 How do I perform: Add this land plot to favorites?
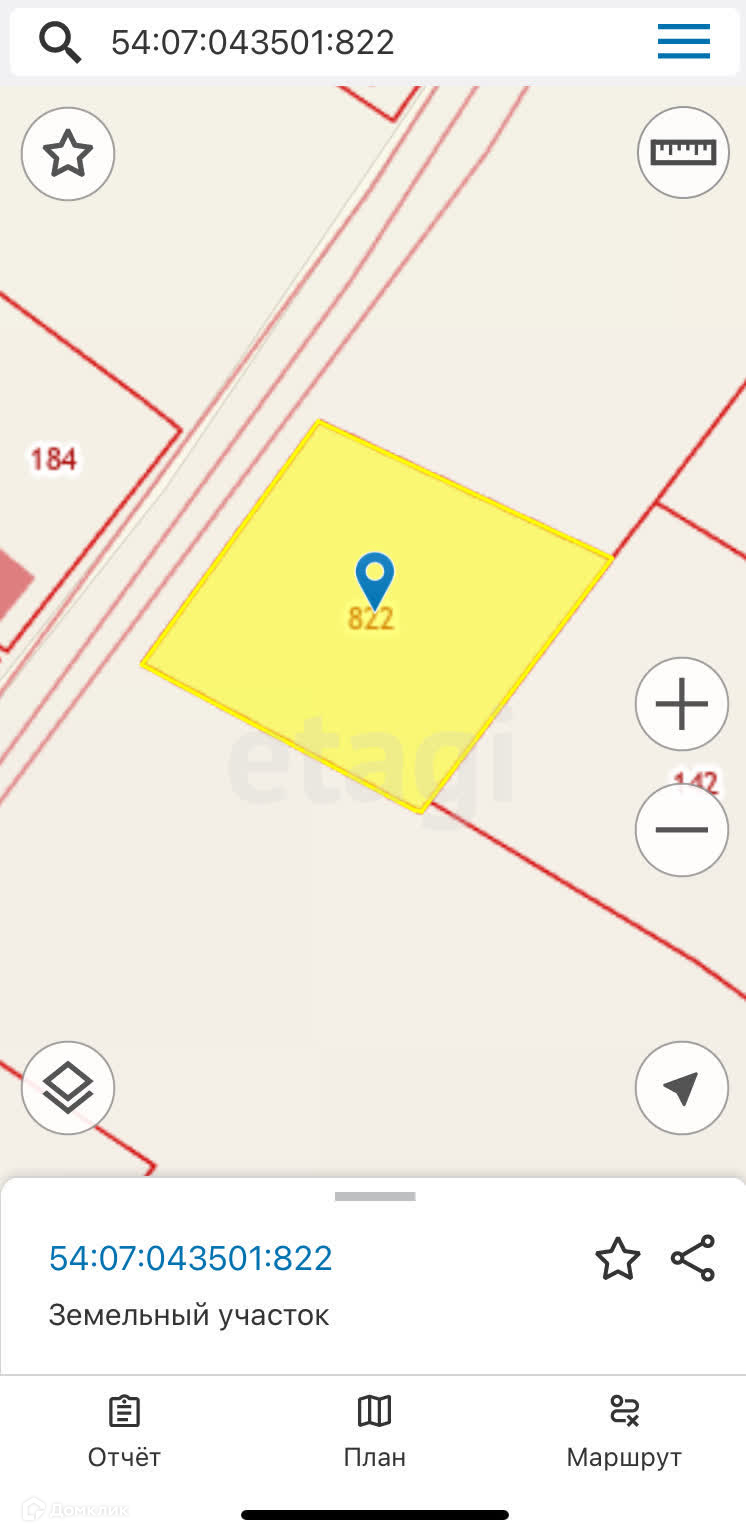[x=617, y=1258]
